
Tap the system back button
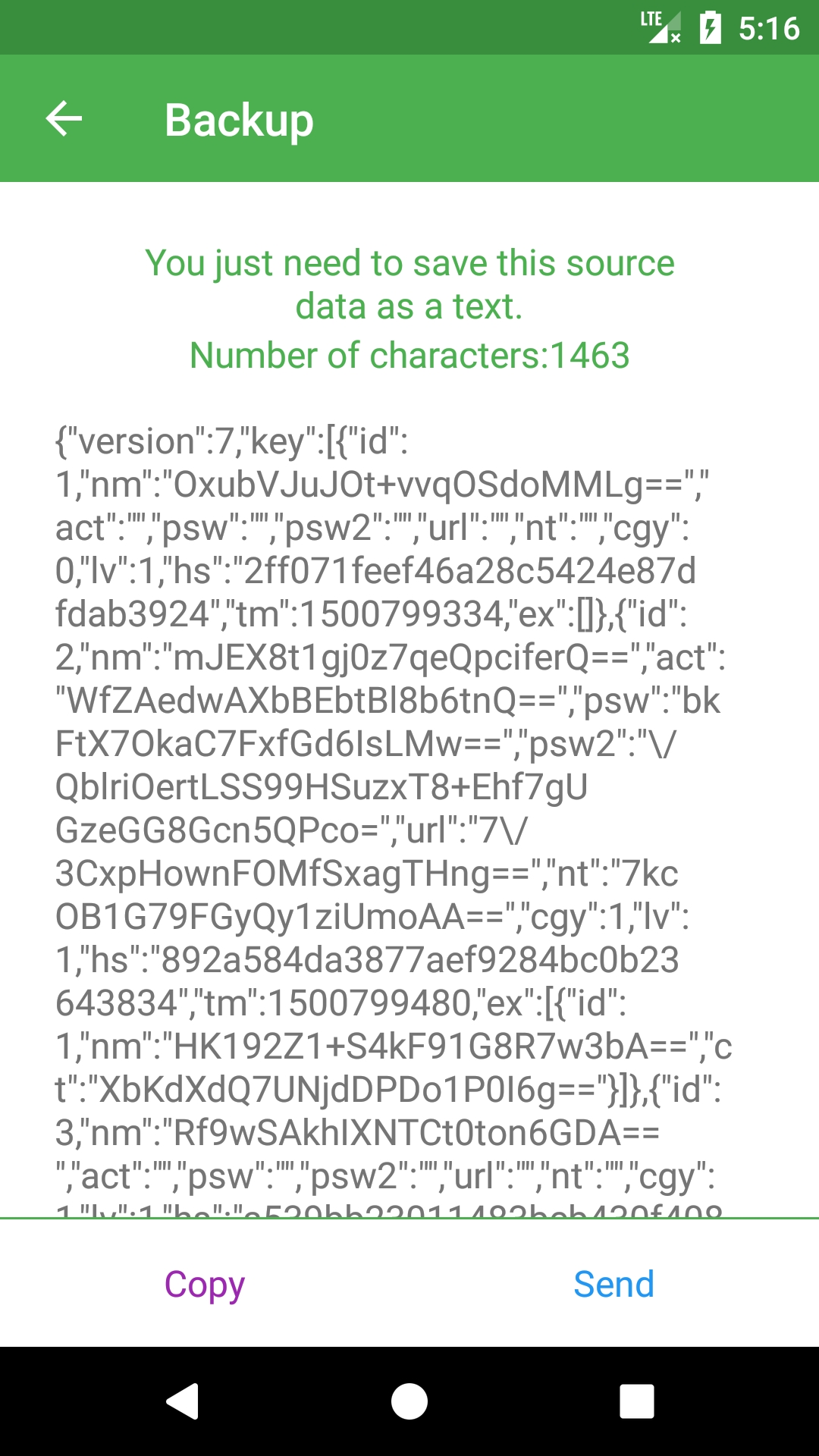coord(183,1401)
